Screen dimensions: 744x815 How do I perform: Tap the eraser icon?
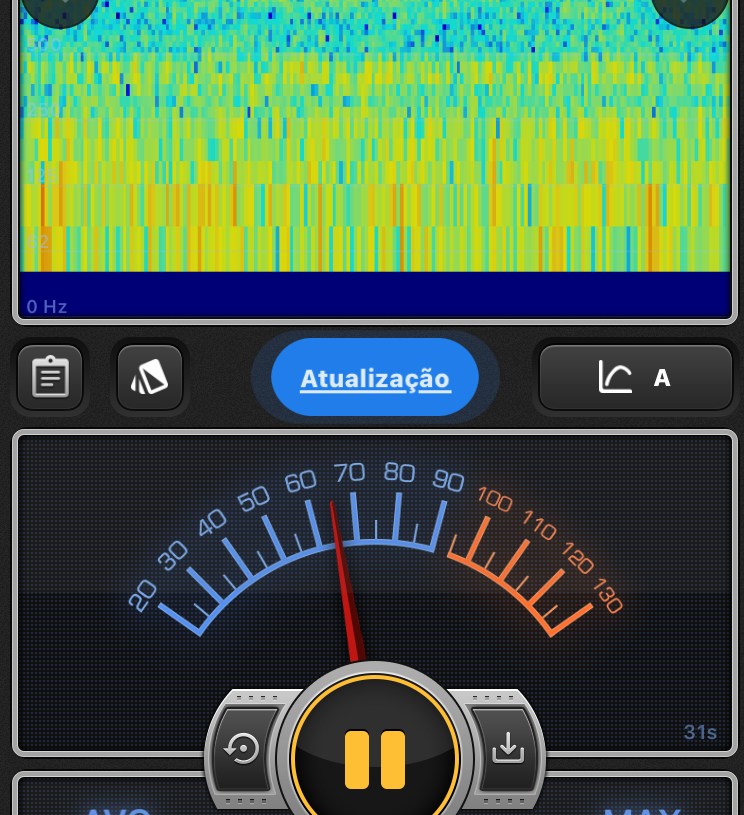point(150,377)
